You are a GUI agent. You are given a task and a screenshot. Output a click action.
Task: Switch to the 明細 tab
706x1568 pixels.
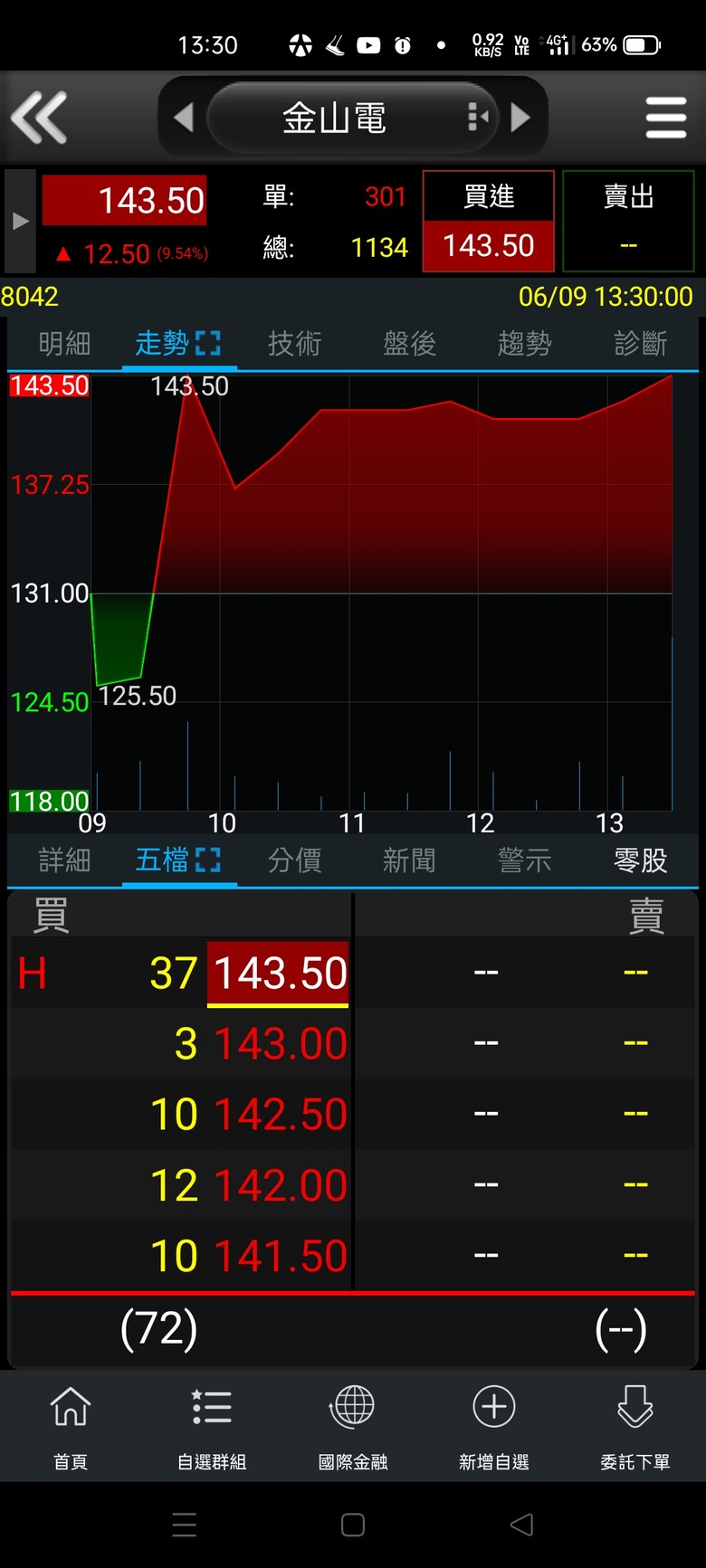click(64, 344)
